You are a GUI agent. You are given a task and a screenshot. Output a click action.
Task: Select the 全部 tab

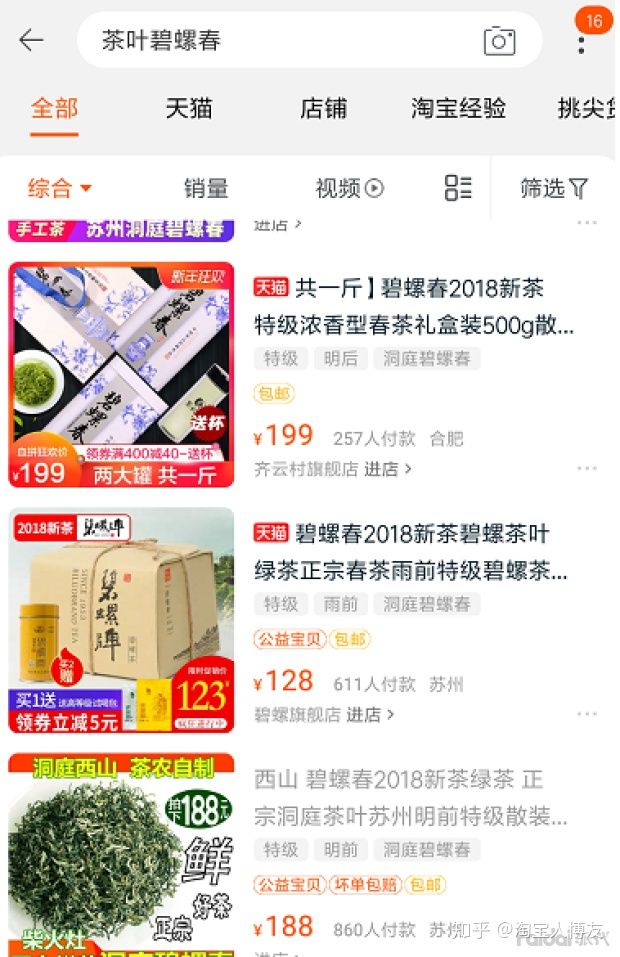54,108
